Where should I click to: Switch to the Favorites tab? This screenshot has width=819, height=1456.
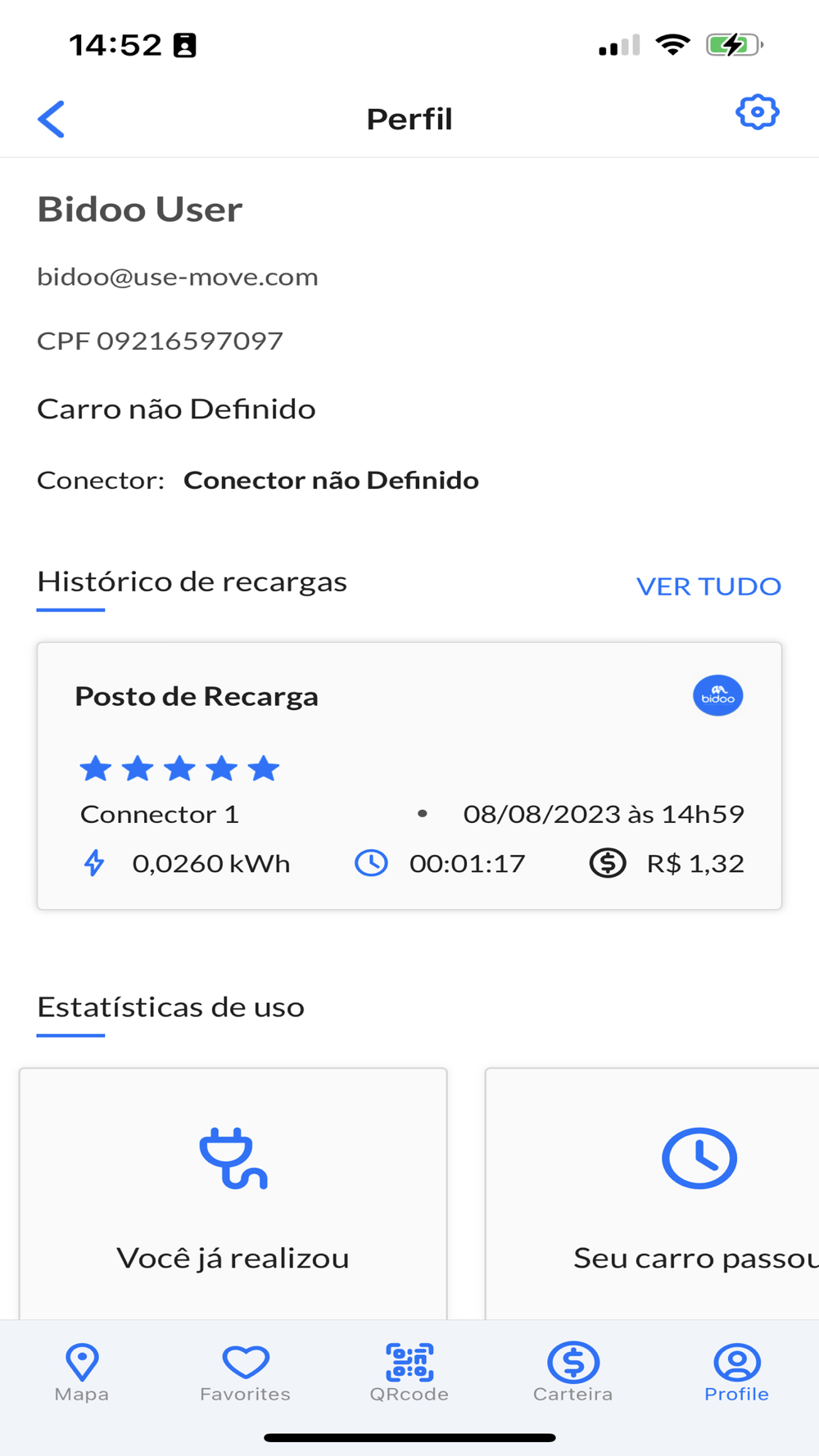click(x=246, y=1373)
